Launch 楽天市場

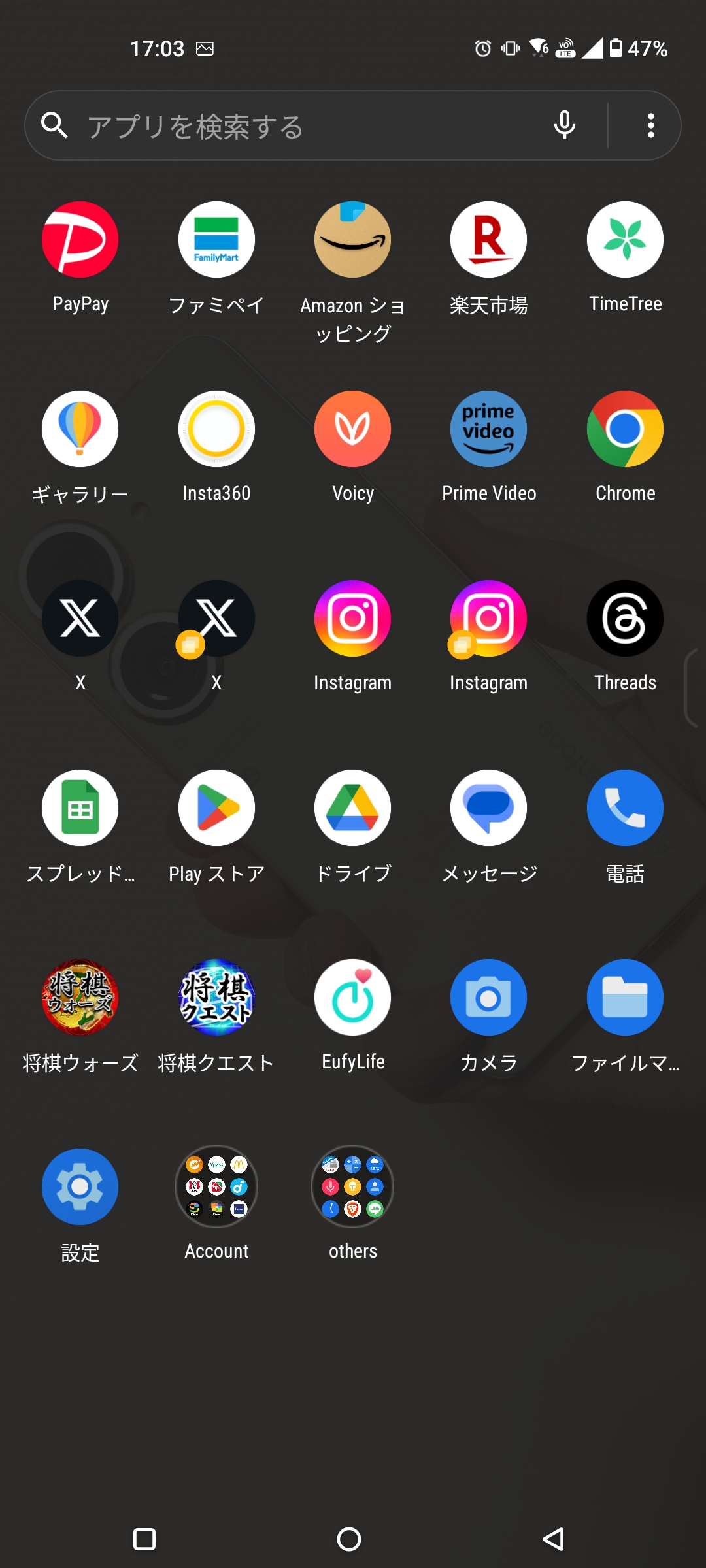[x=488, y=240]
